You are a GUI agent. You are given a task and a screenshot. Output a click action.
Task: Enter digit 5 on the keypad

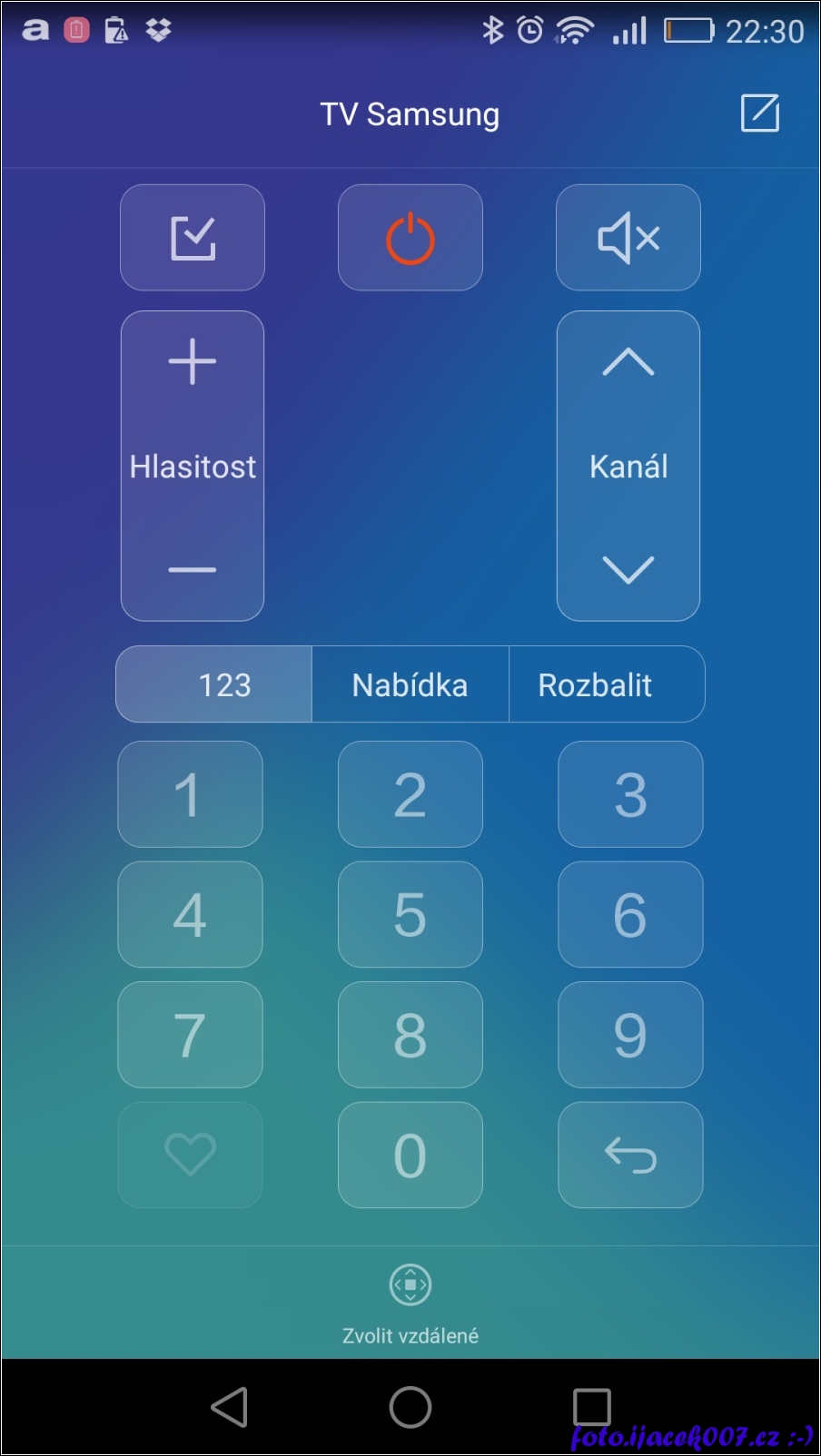click(410, 915)
